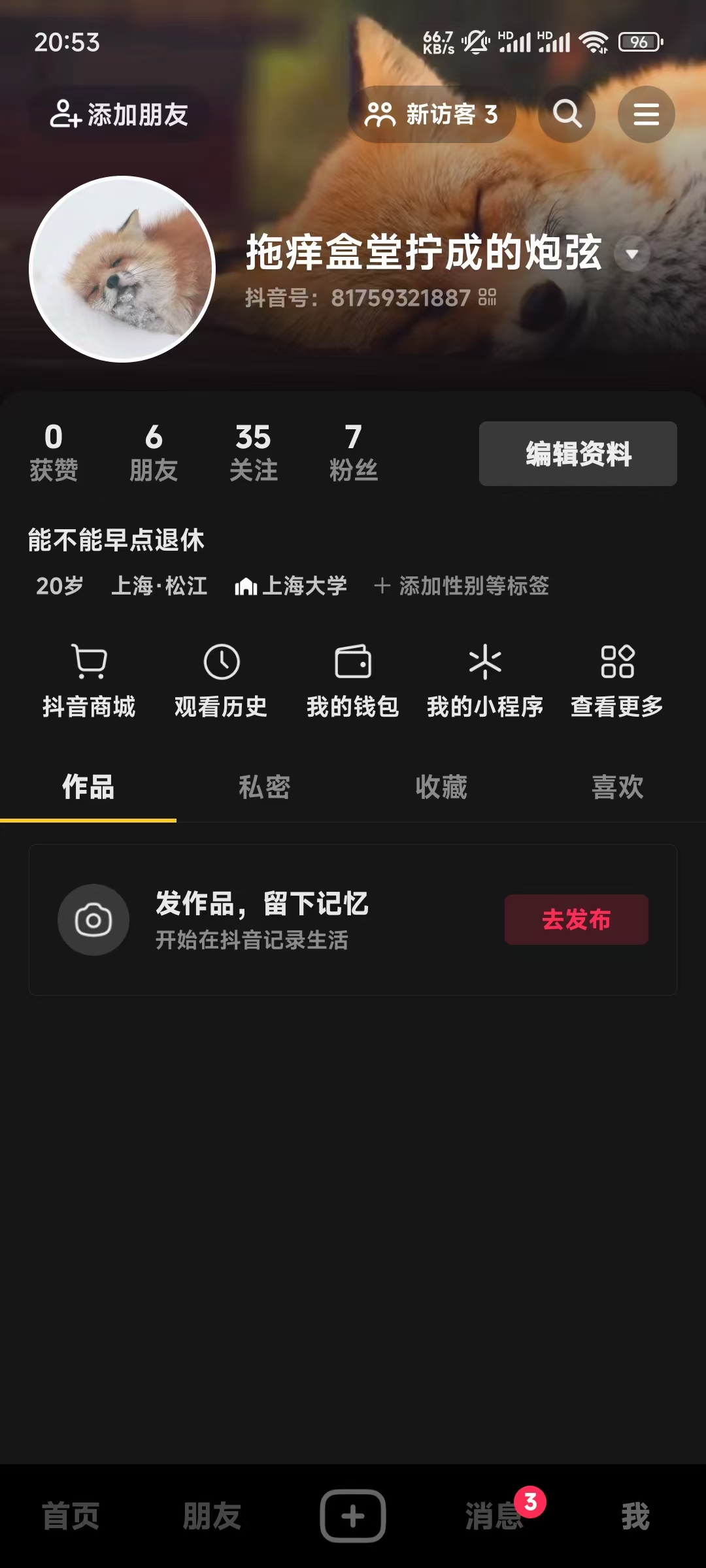Open the fox profile avatar picture
The height and width of the screenshot is (1568, 706).
pyautogui.click(x=122, y=265)
